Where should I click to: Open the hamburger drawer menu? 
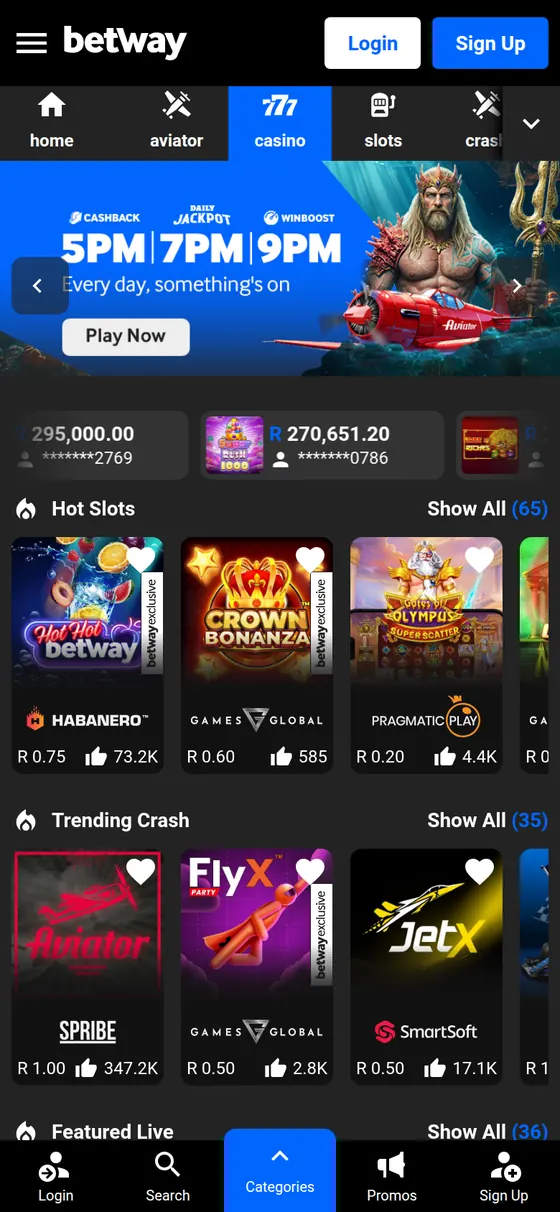[32, 43]
